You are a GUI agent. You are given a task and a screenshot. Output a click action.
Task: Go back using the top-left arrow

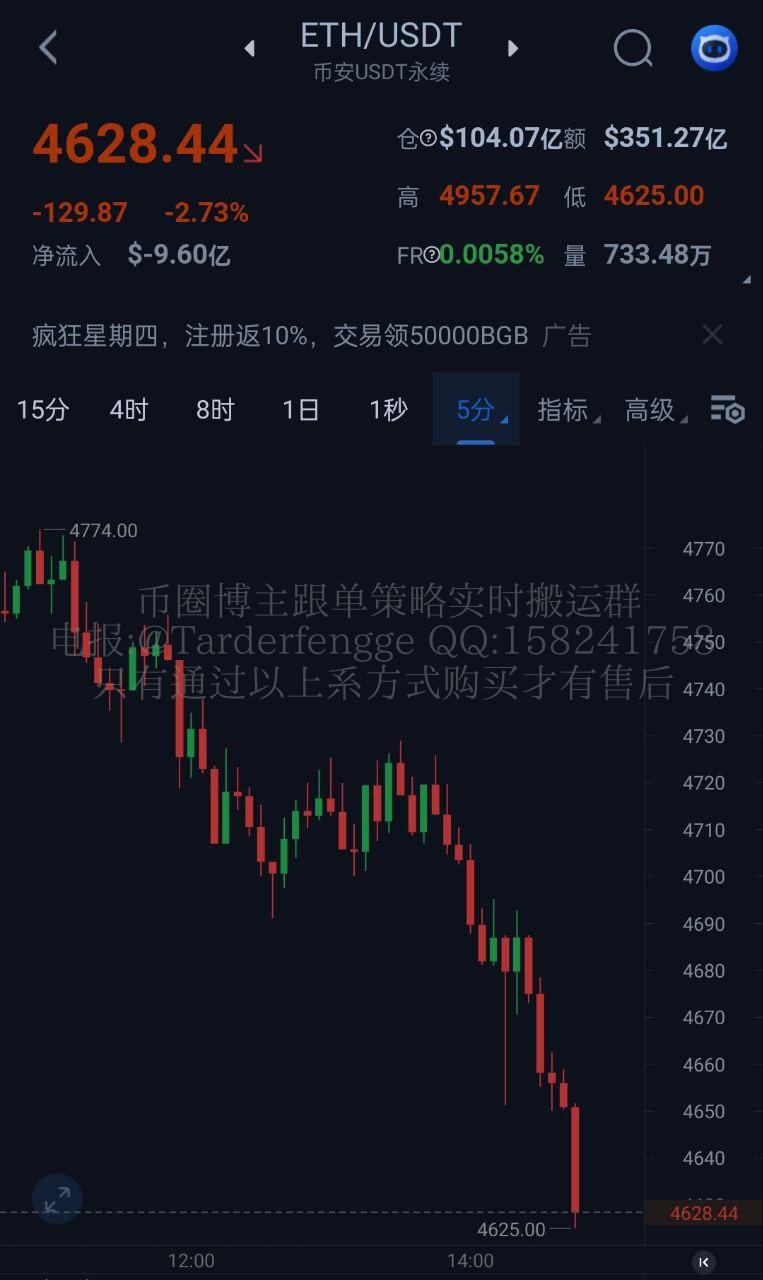tap(48, 47)
